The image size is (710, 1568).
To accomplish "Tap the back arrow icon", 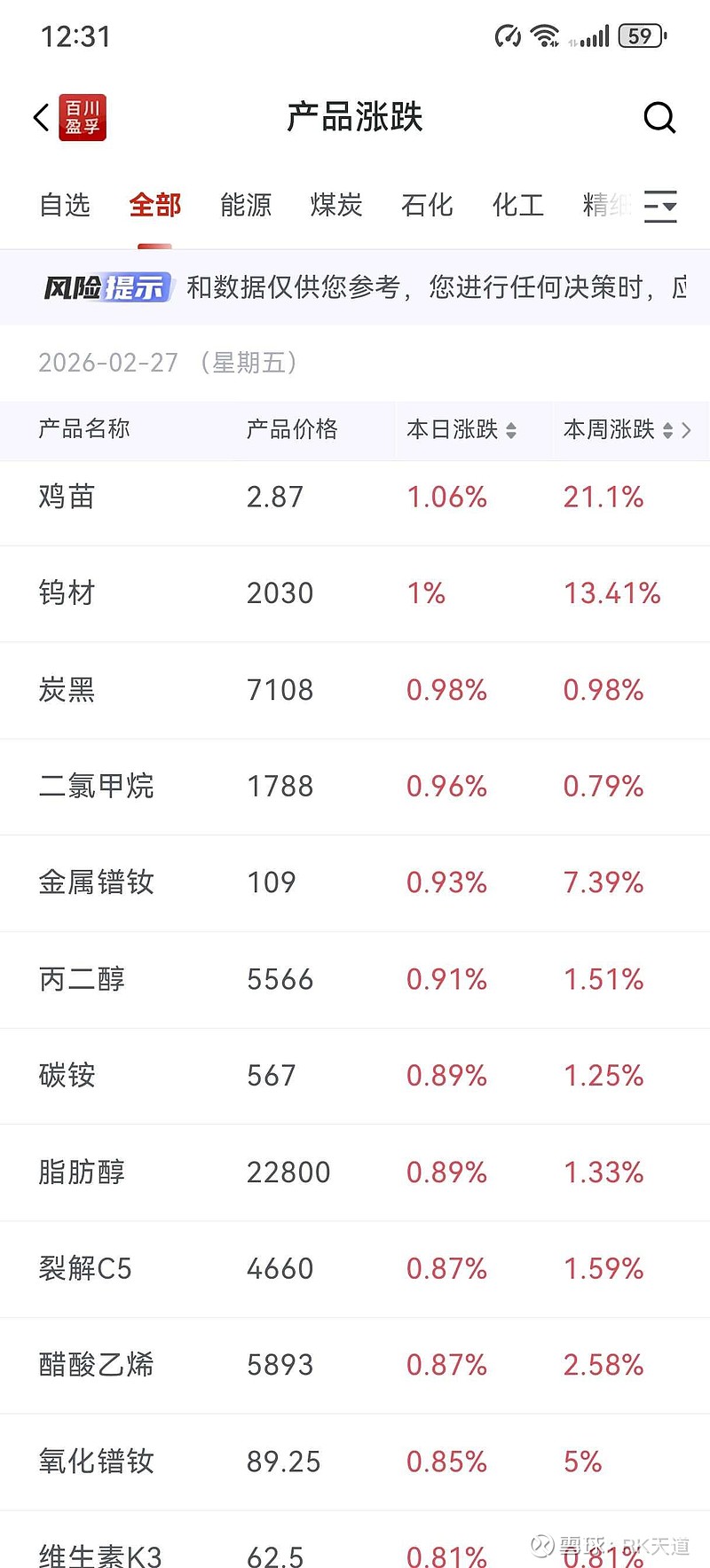I will (x=39, y=116).
